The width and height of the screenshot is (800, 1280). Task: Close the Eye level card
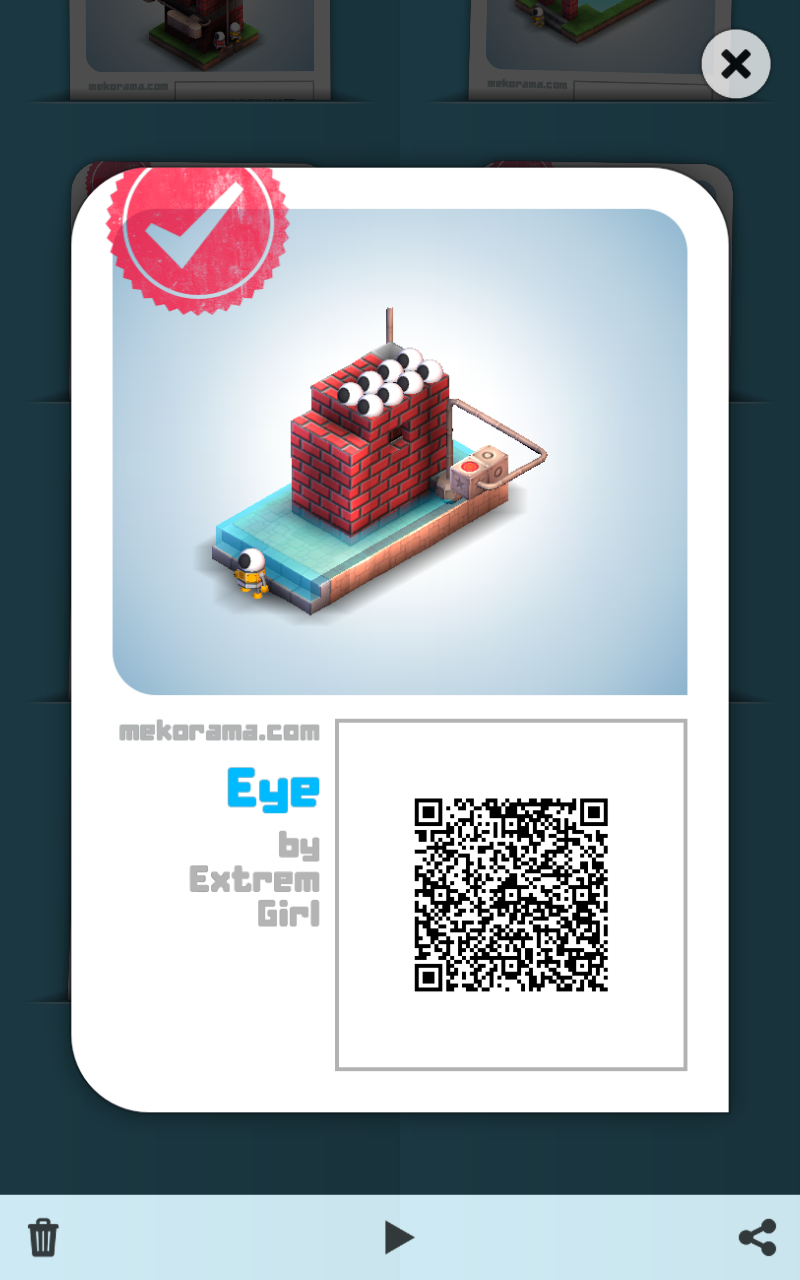tap(735, 65)
